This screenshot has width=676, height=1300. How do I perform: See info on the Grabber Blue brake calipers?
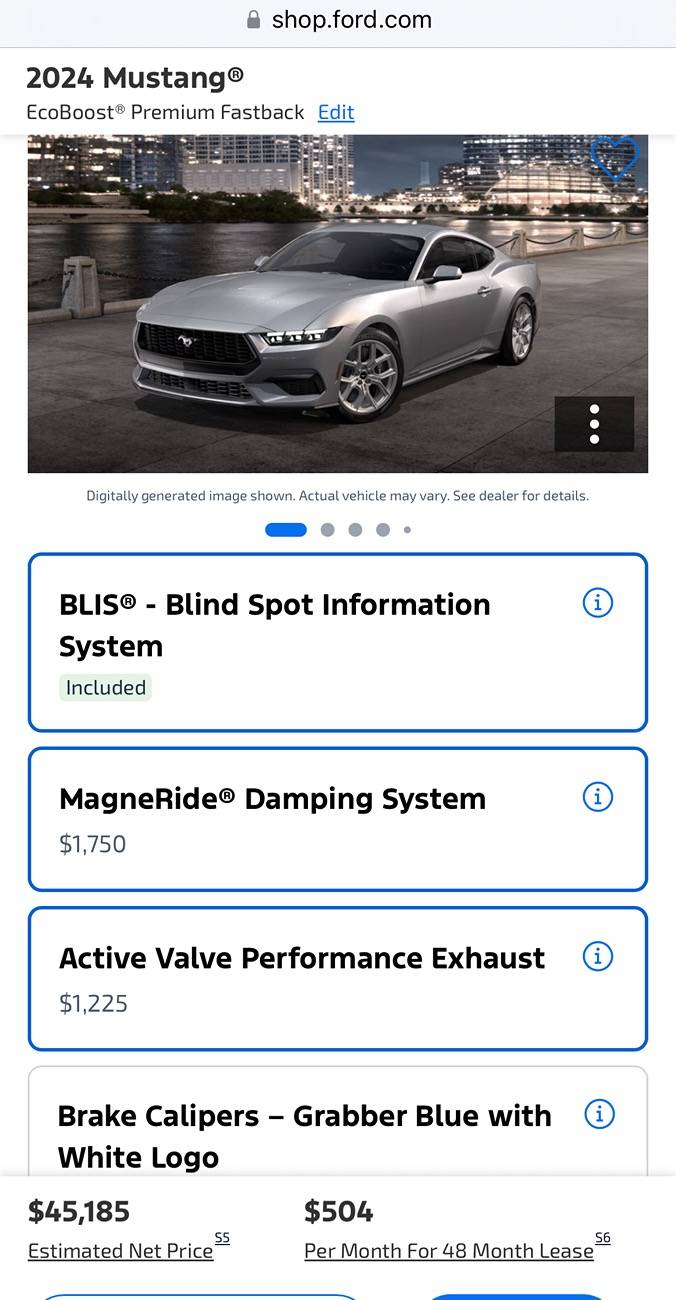(598, 1114)
